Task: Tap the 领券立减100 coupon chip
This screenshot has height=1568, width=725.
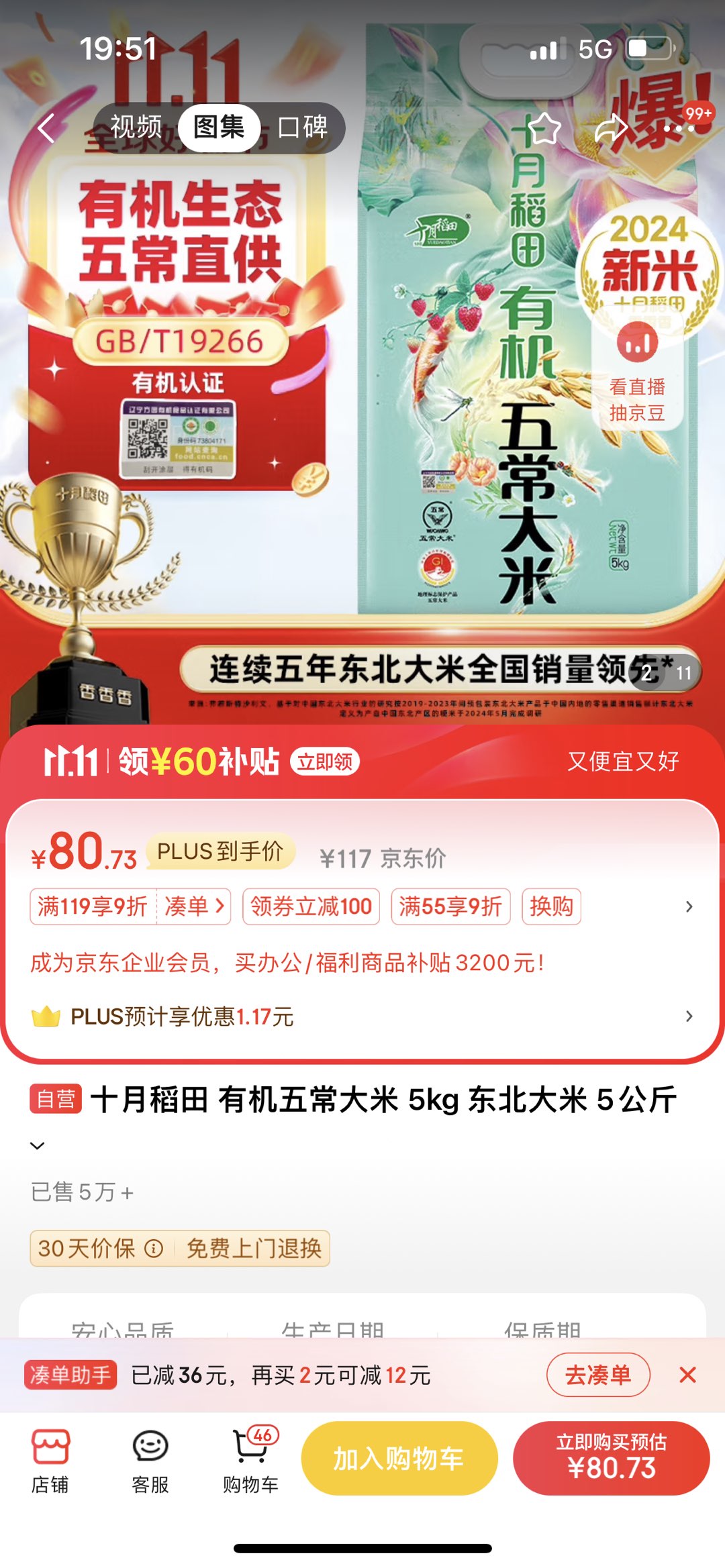Action: (x=311, y=906)
